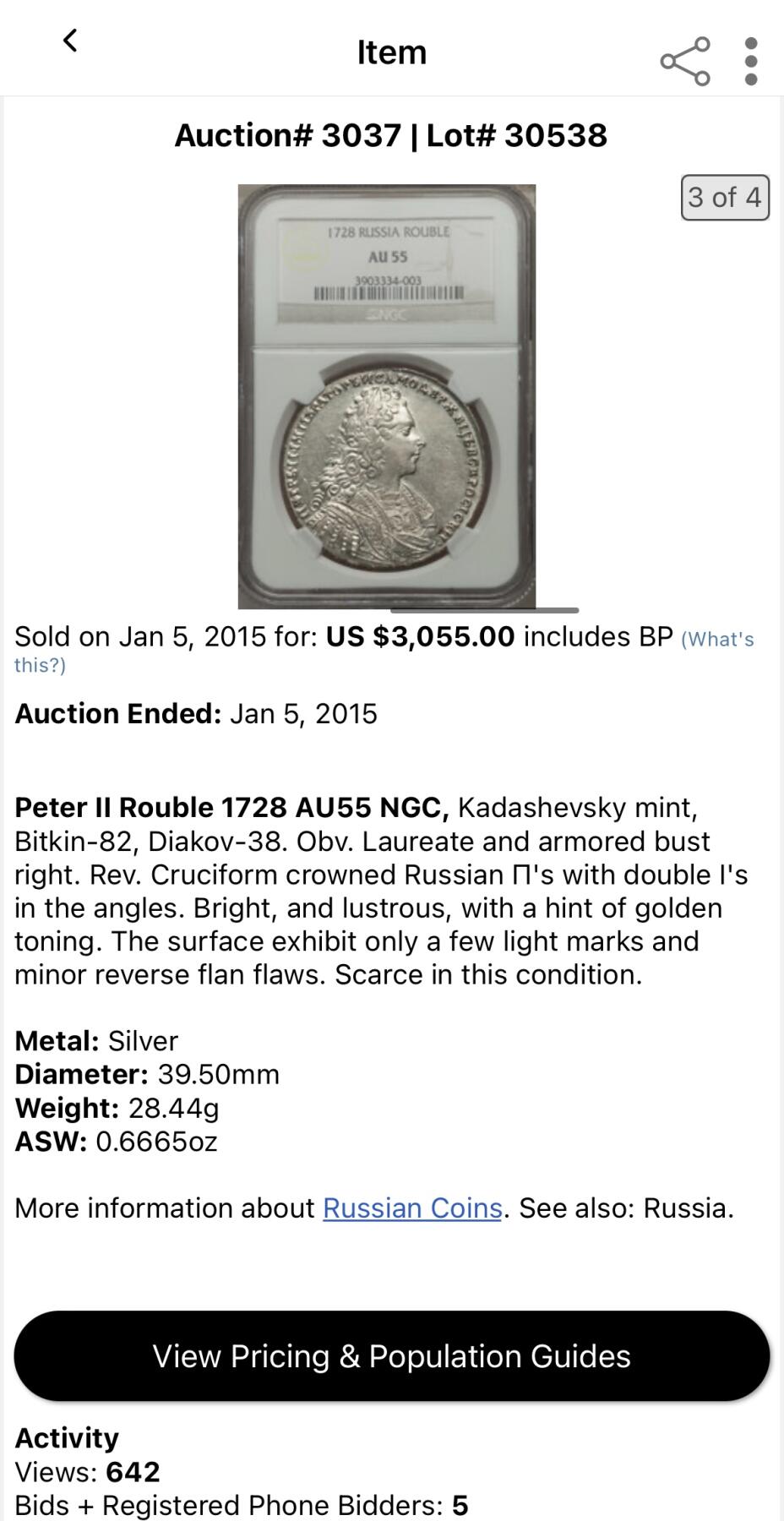
Task: Open the Russian Coins information link
Action: pyautogui.click(x=412, y=1208)
